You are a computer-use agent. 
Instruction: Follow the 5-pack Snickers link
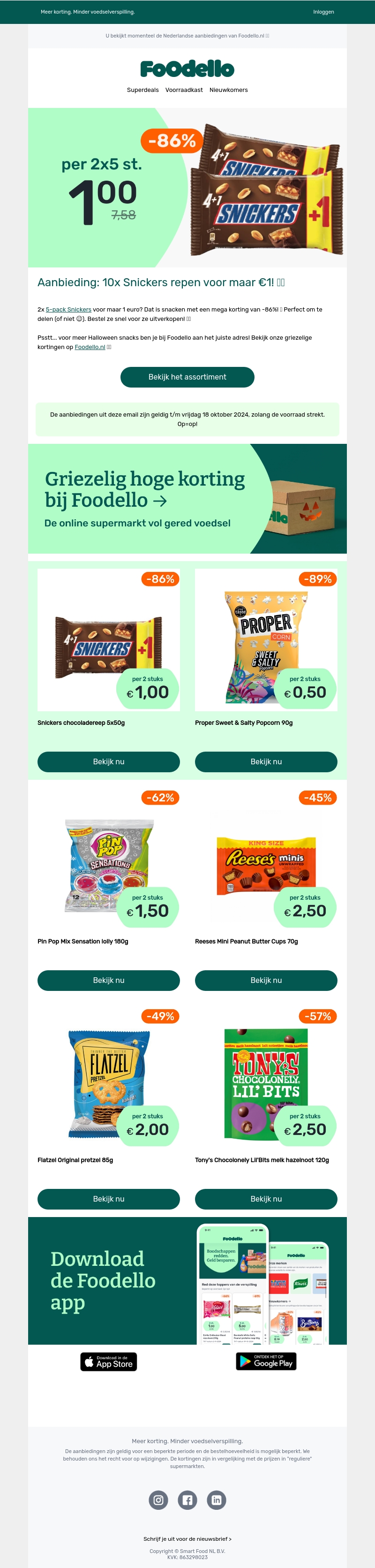click(x=69, y=309)
